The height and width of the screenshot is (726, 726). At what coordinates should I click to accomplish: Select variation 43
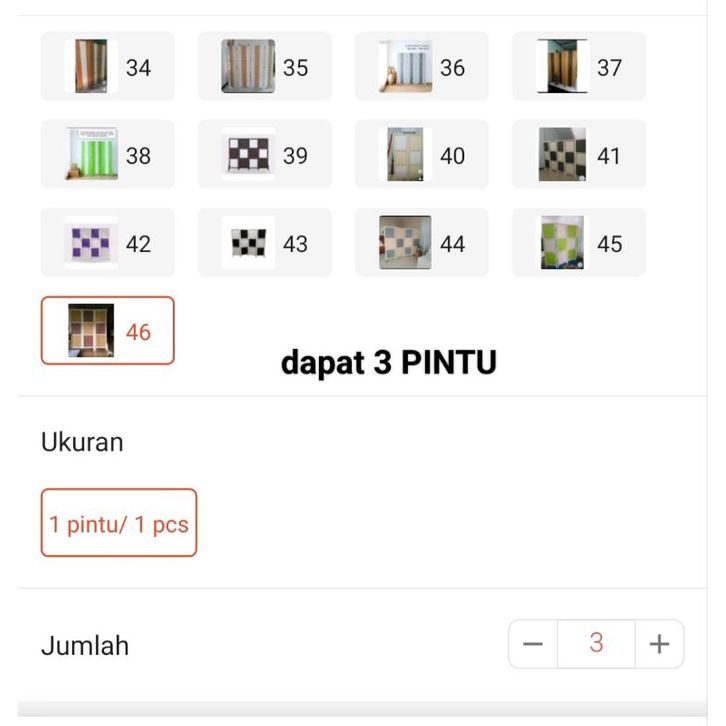coord(265,243)
